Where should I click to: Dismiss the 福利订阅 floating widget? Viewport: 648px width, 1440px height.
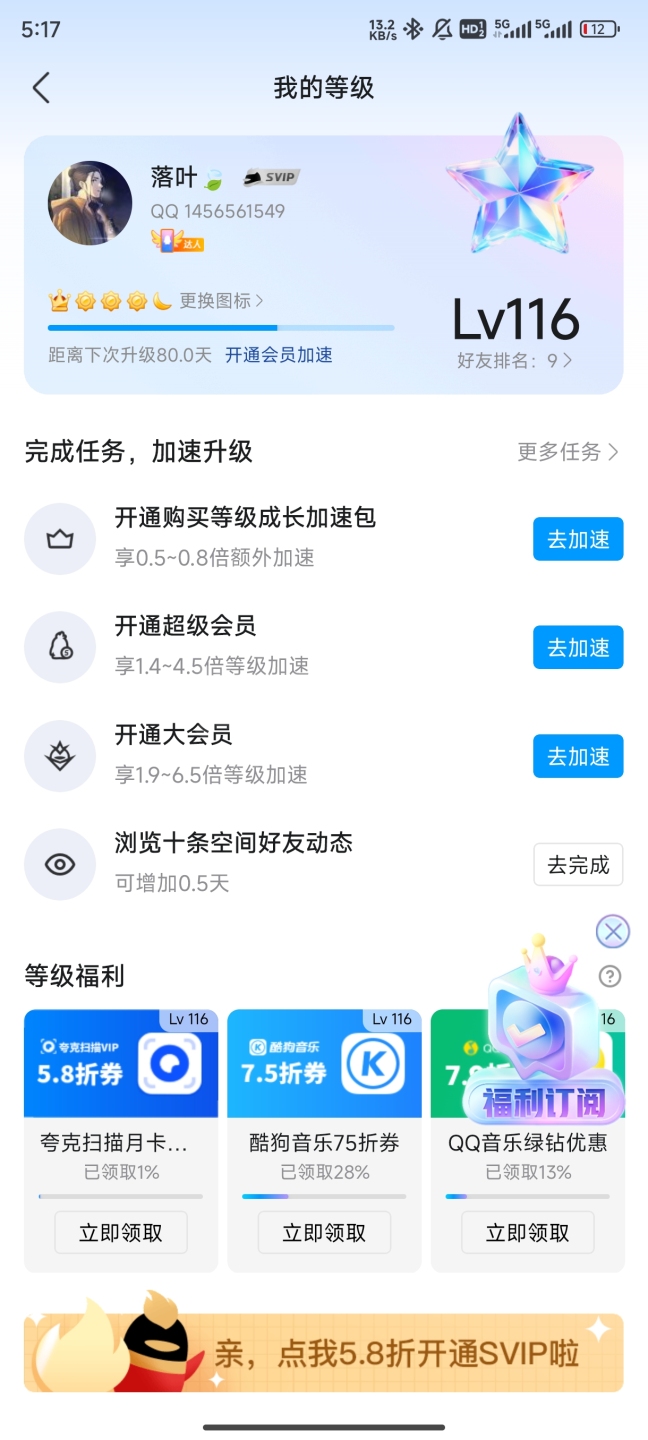pos(612,932)
